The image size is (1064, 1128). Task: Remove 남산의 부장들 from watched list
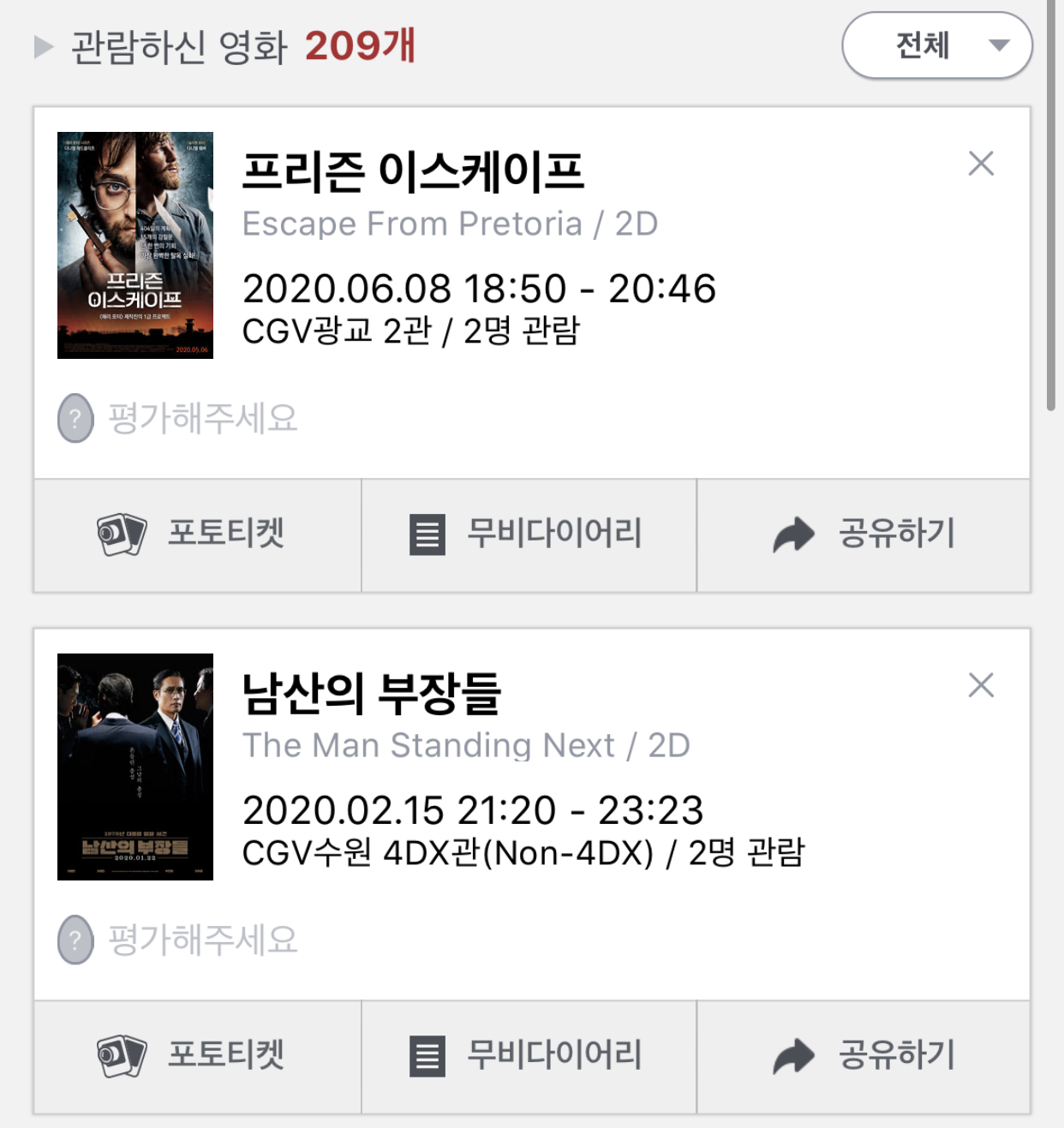tap(980, 684)
